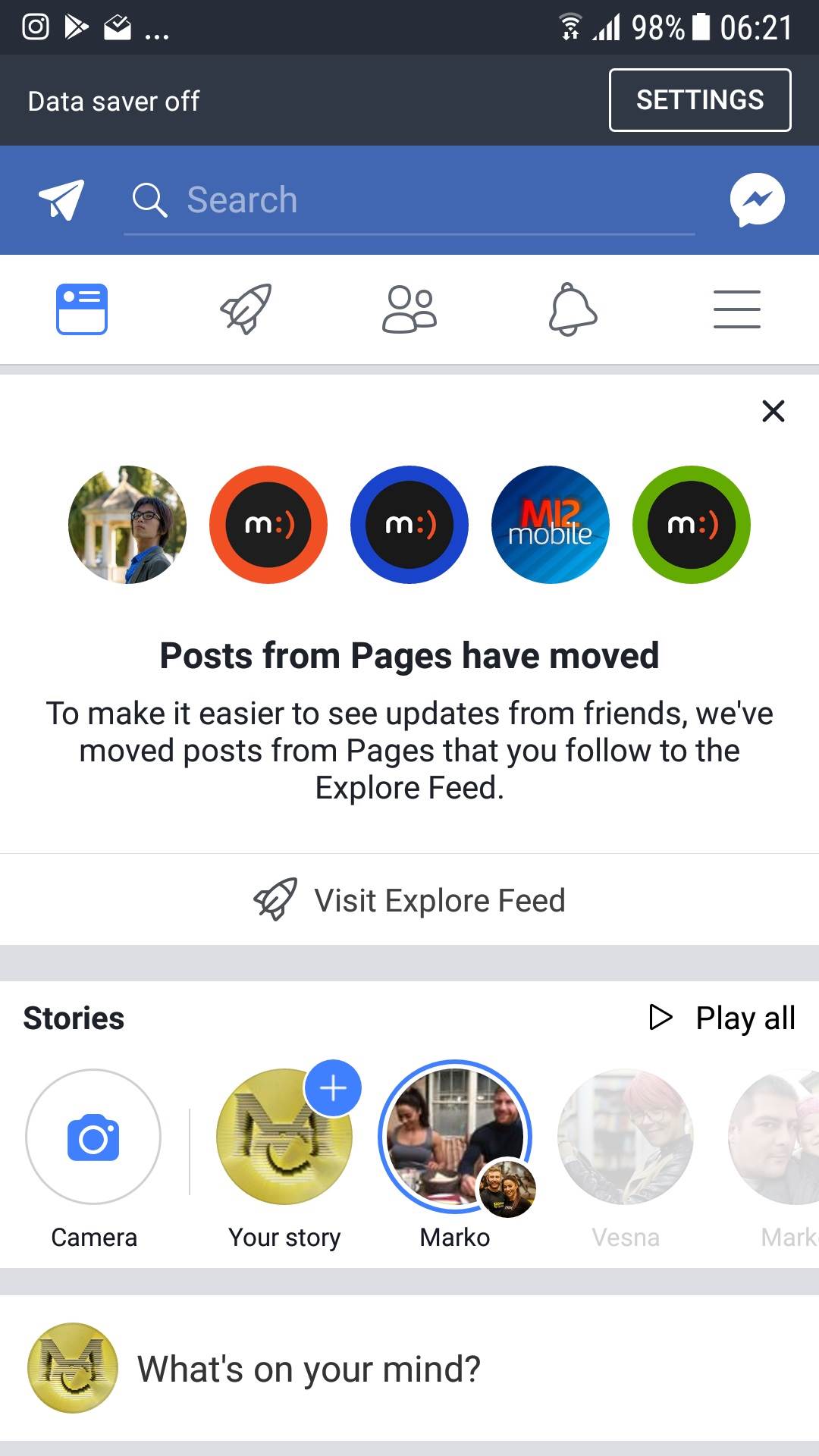Viewport: 819px width, 1456px height.
Task: Open Messenger chat icon
Action: (757, 199)
